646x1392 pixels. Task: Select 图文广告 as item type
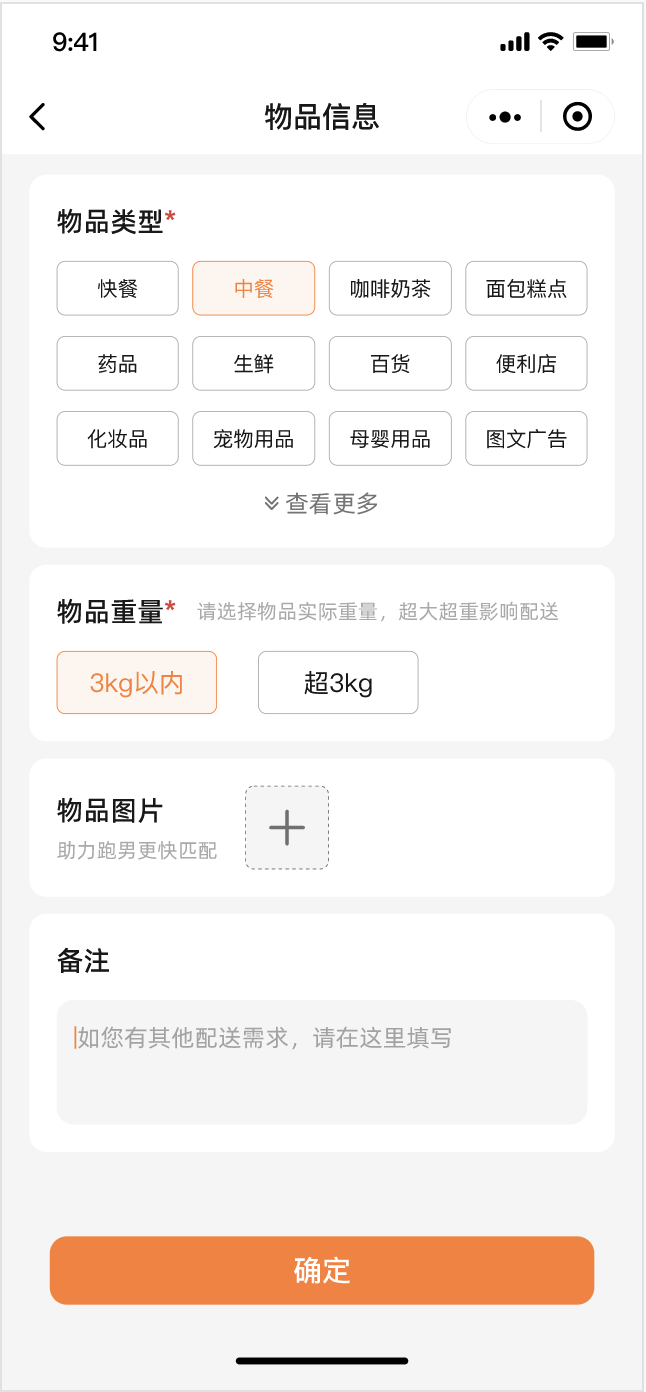[526, 439]
